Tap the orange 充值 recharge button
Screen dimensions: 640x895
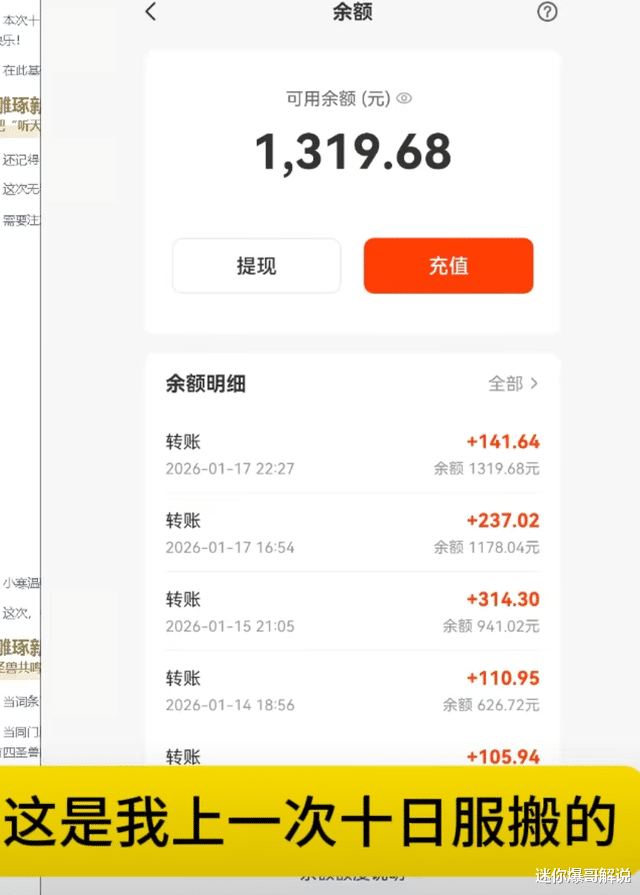[448, 266]
